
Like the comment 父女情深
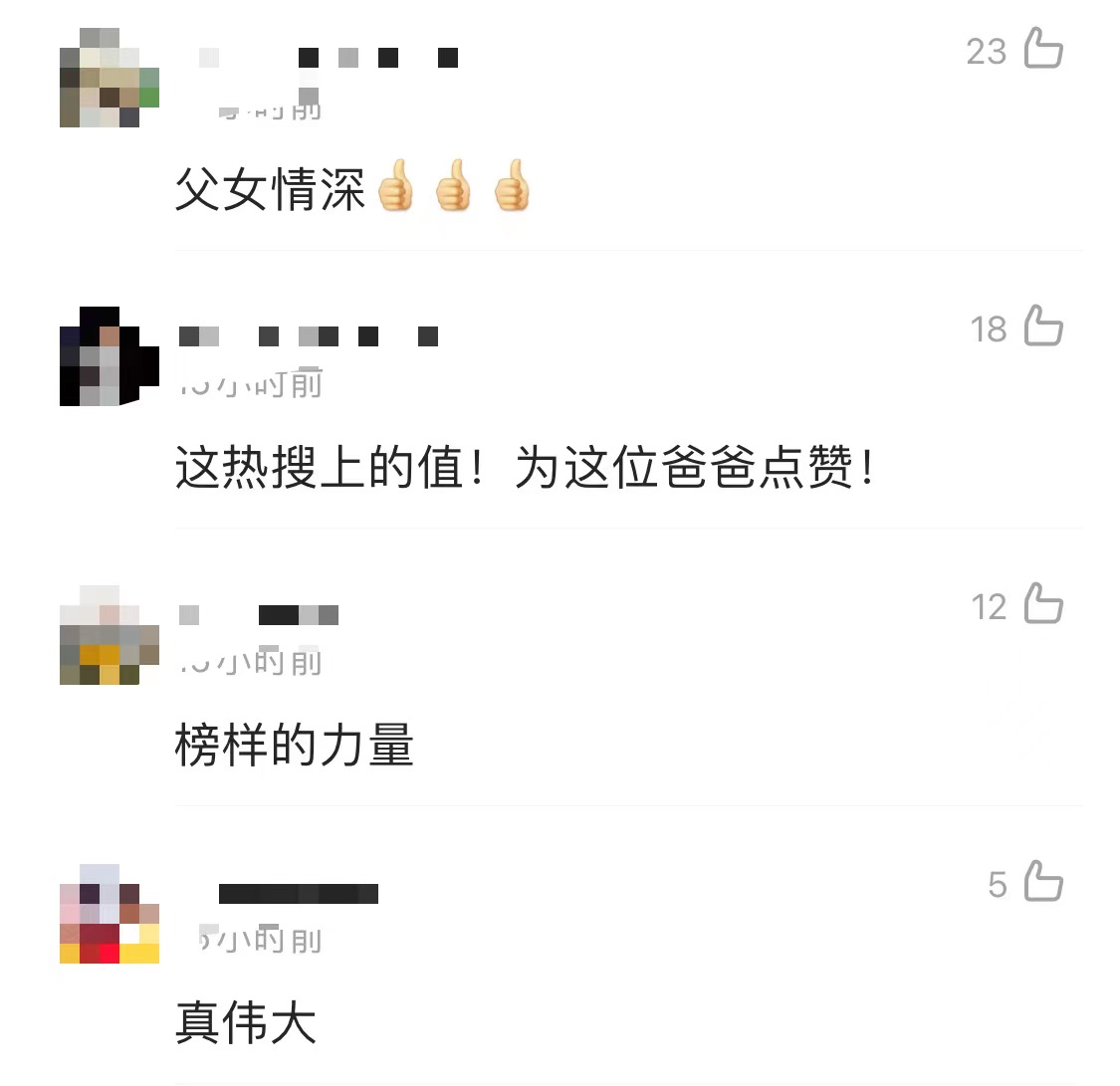[x=1043, y=48]
